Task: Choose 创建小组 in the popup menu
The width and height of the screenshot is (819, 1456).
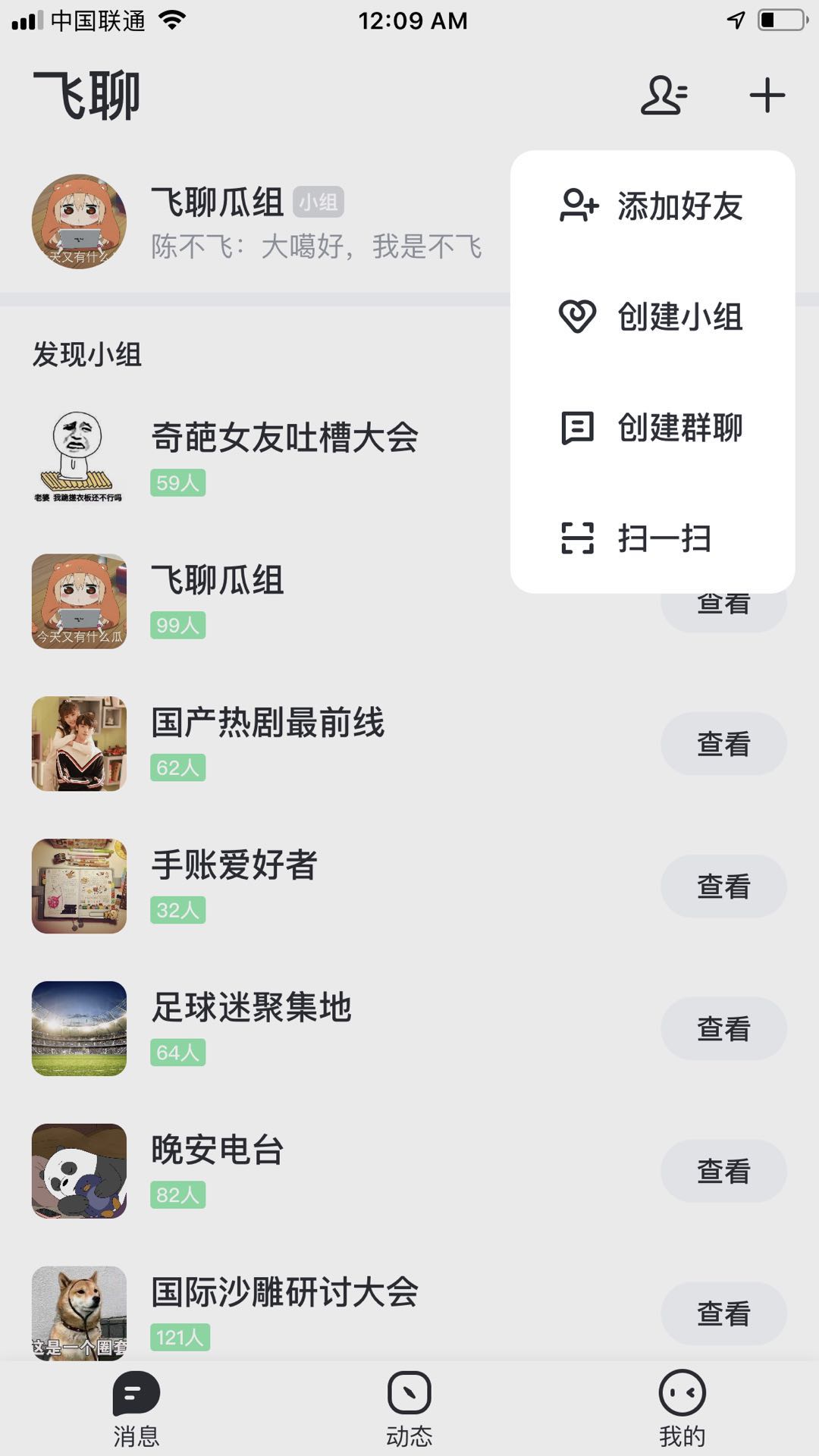Action: [652, 317]
